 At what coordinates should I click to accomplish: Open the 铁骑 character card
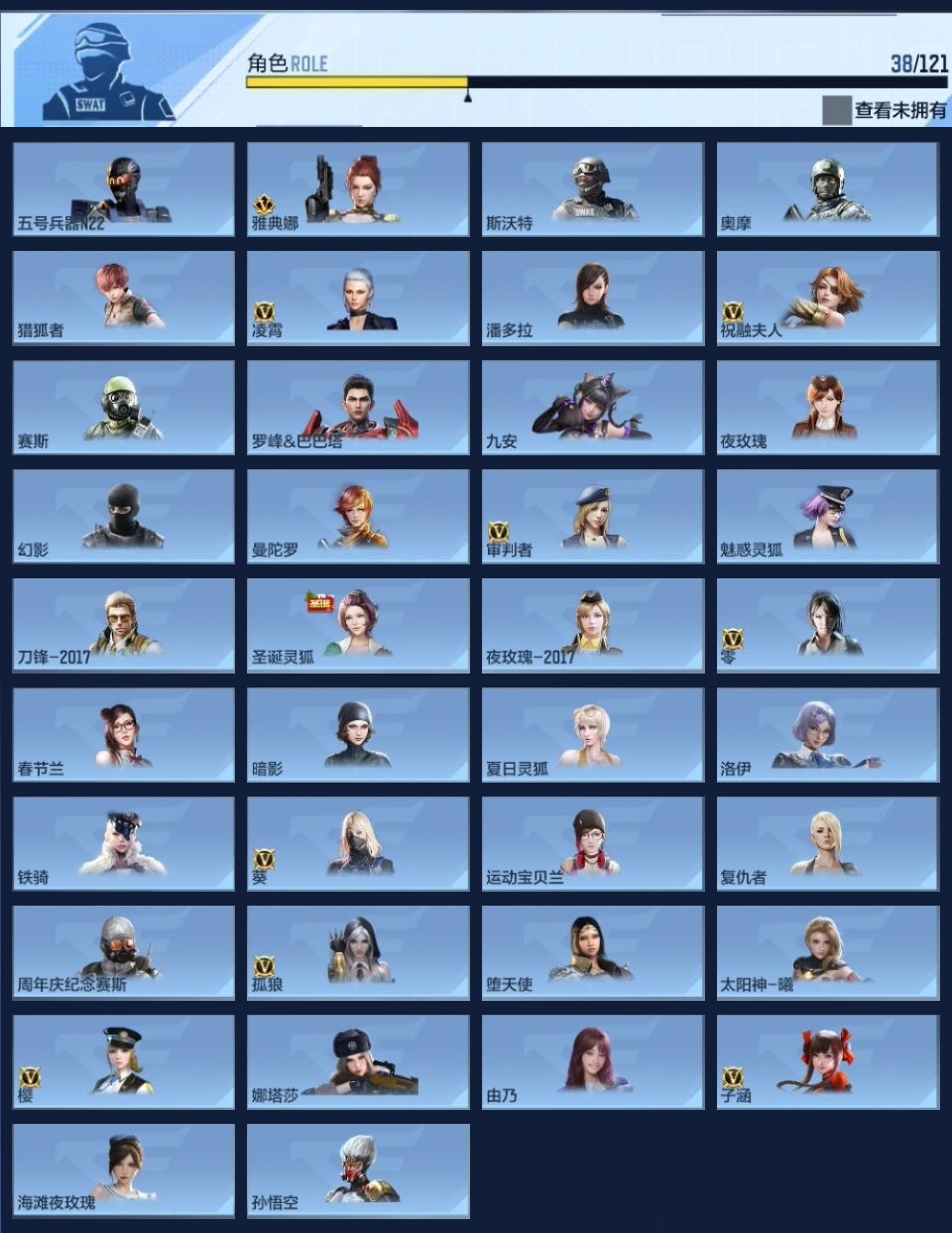124,843
